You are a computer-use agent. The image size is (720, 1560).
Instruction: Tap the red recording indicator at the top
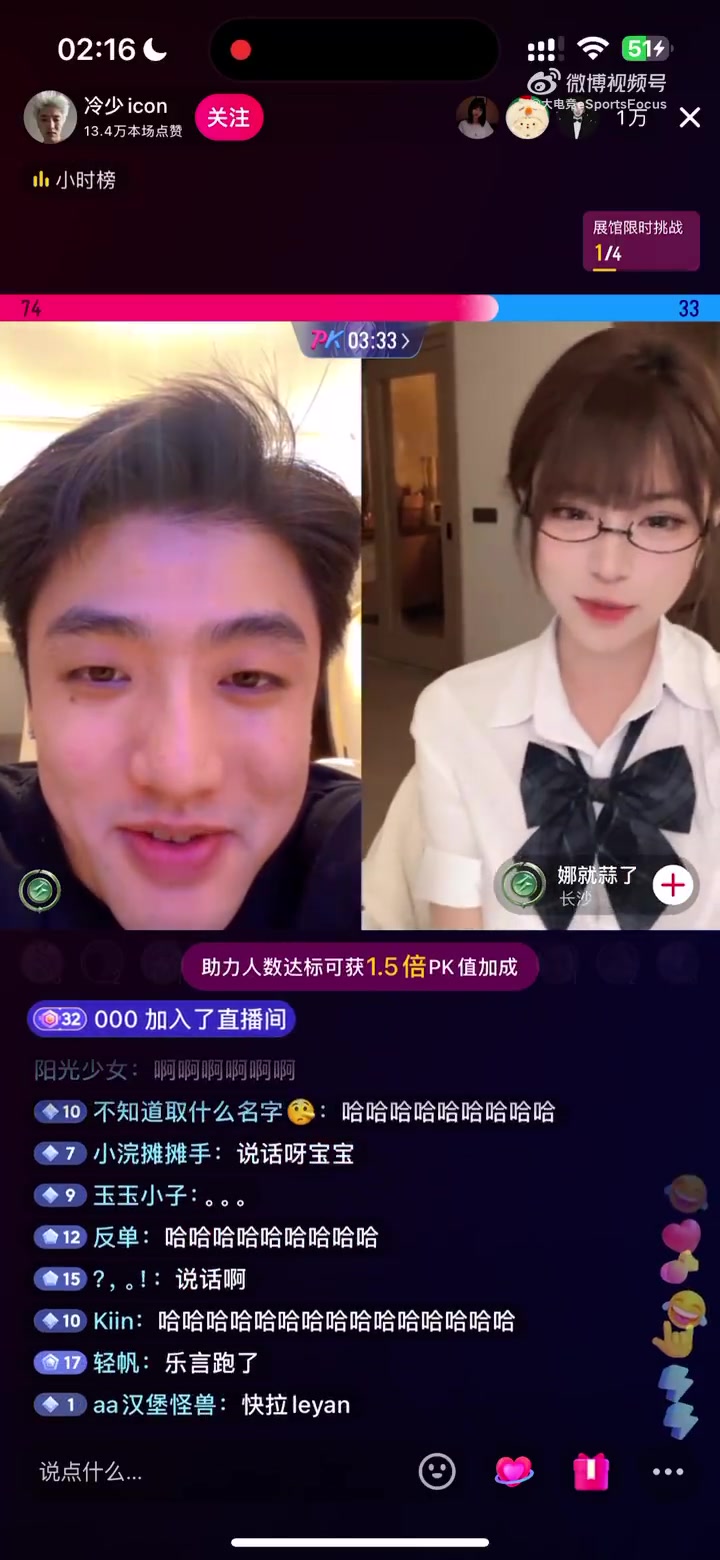click(240, 49)
